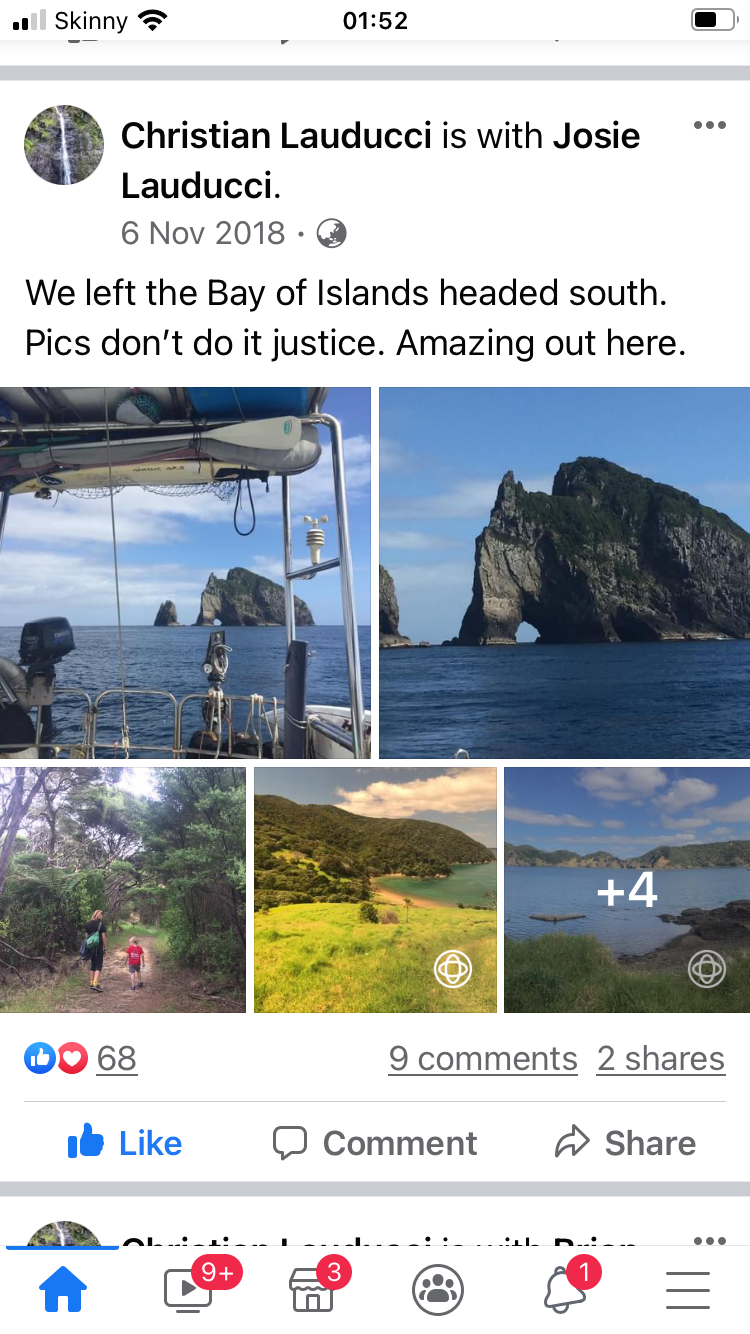Image resolution: width=750 pixels, height=1334 pixels.
Task: Switch to the Marketplace tab
Action: (312, 1291)
